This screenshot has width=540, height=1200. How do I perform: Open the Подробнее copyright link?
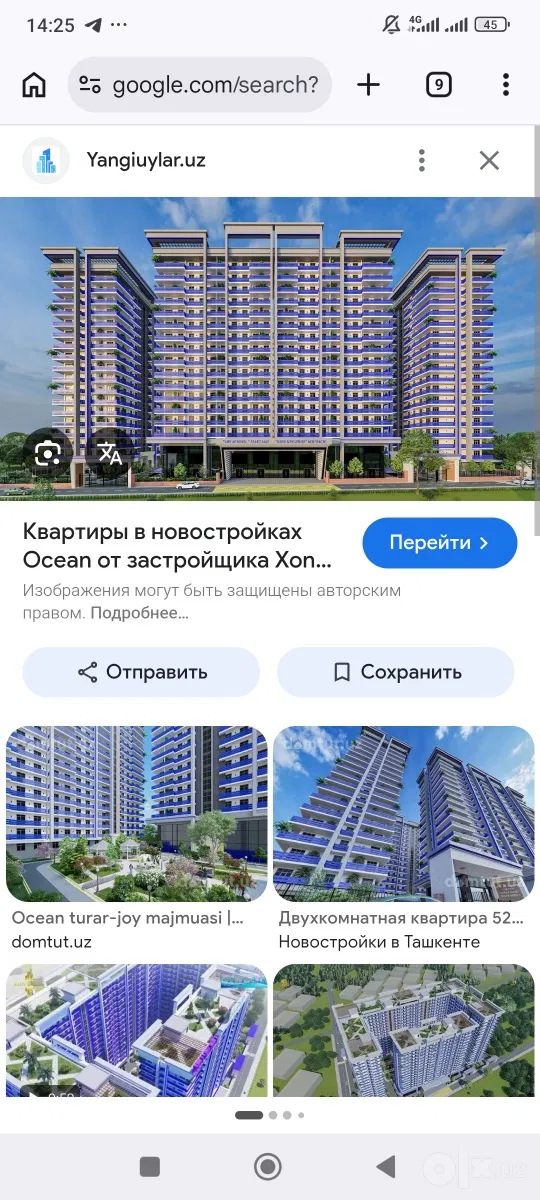(x=139, y=613)
